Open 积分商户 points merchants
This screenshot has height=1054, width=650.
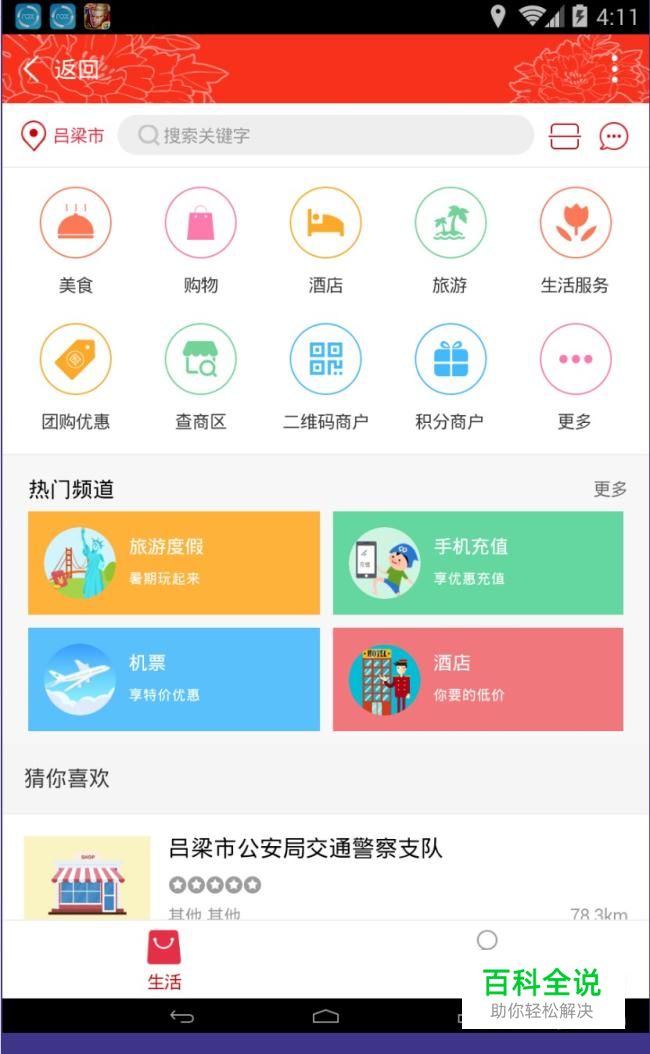450,360
